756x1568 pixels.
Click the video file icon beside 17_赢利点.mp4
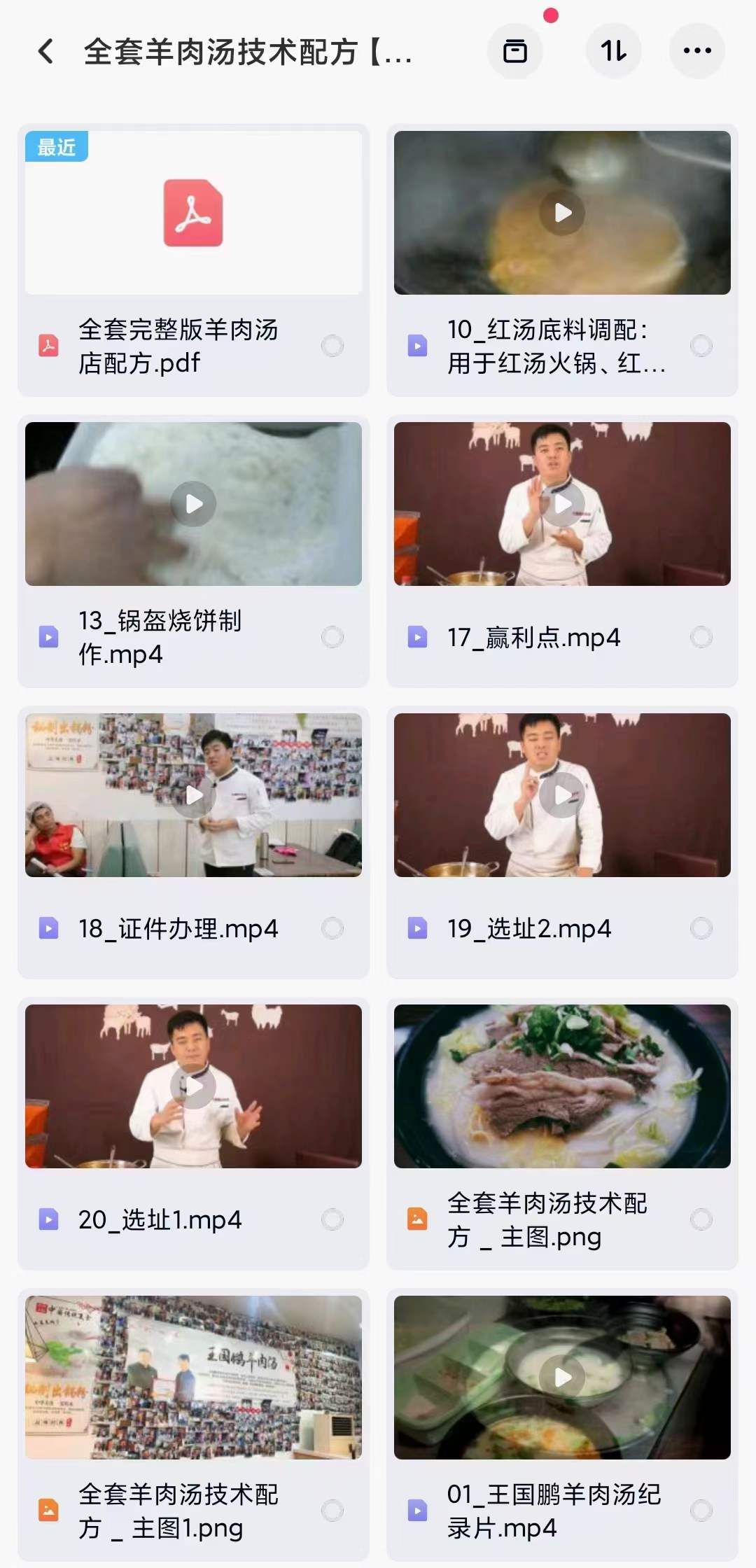(x=419, y=637)
